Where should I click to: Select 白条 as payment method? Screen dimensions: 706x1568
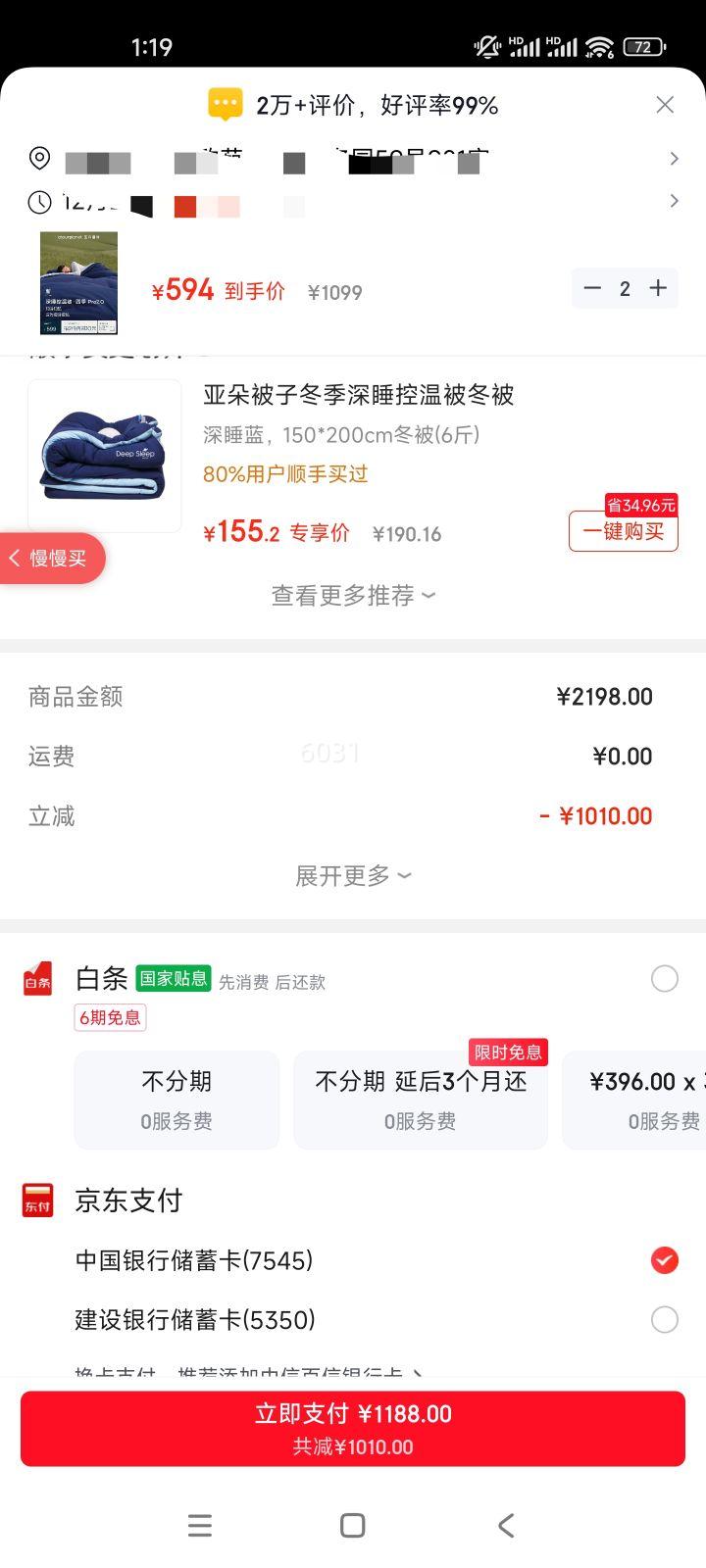point(664,979)
